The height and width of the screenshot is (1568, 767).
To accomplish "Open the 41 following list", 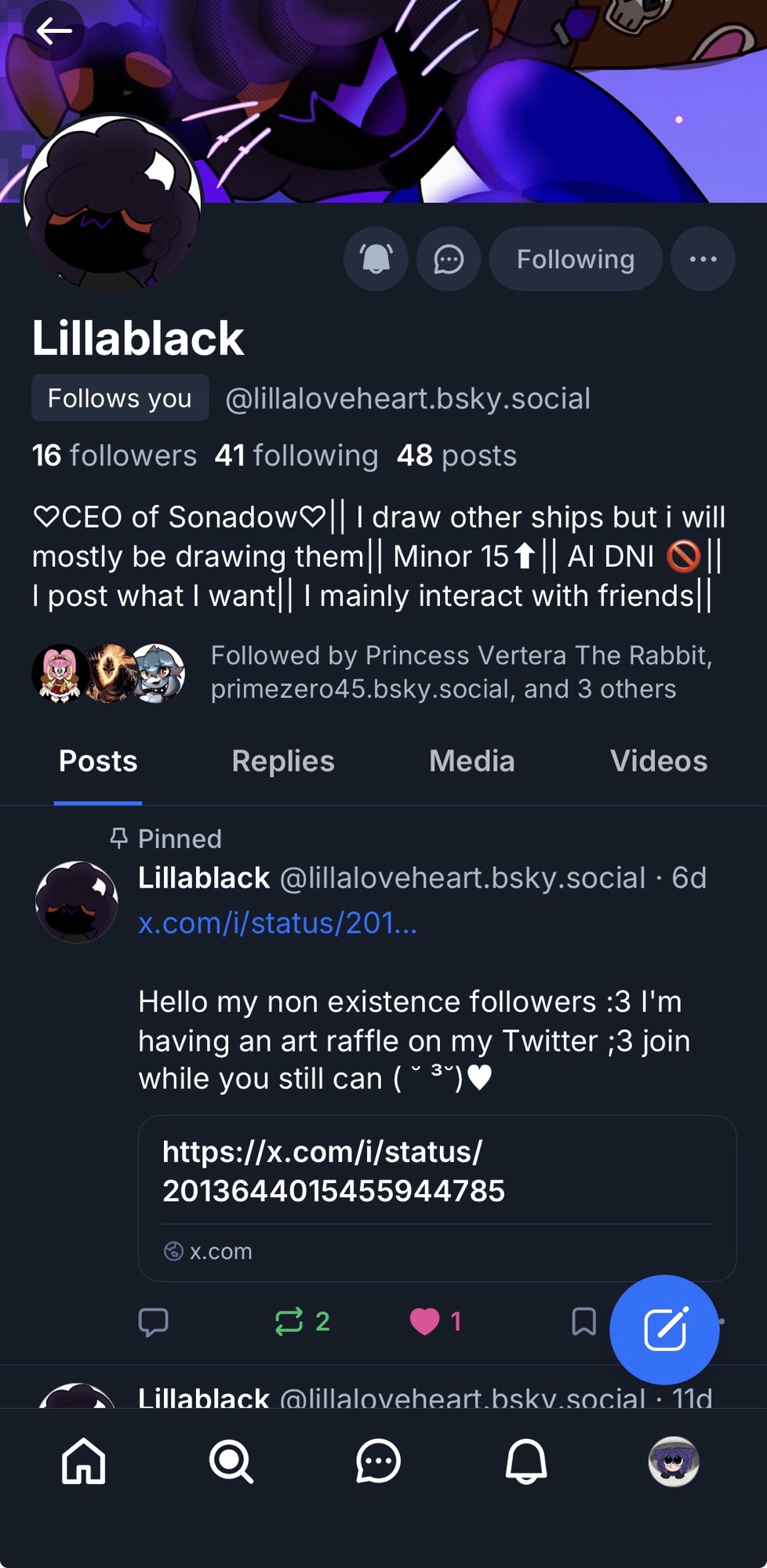I will point(296,456).
